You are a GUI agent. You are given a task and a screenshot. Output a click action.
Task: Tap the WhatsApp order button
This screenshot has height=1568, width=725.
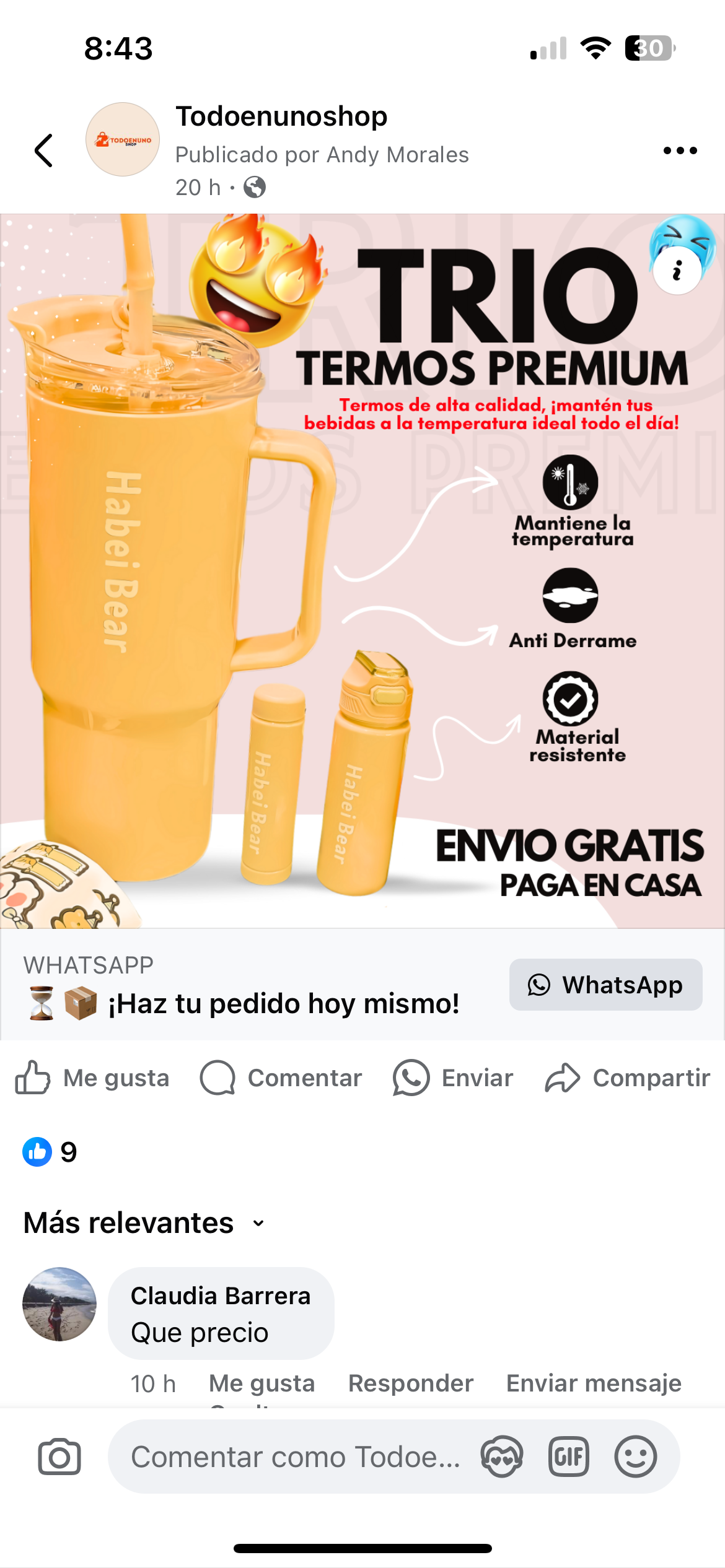(x=605, y=984)
